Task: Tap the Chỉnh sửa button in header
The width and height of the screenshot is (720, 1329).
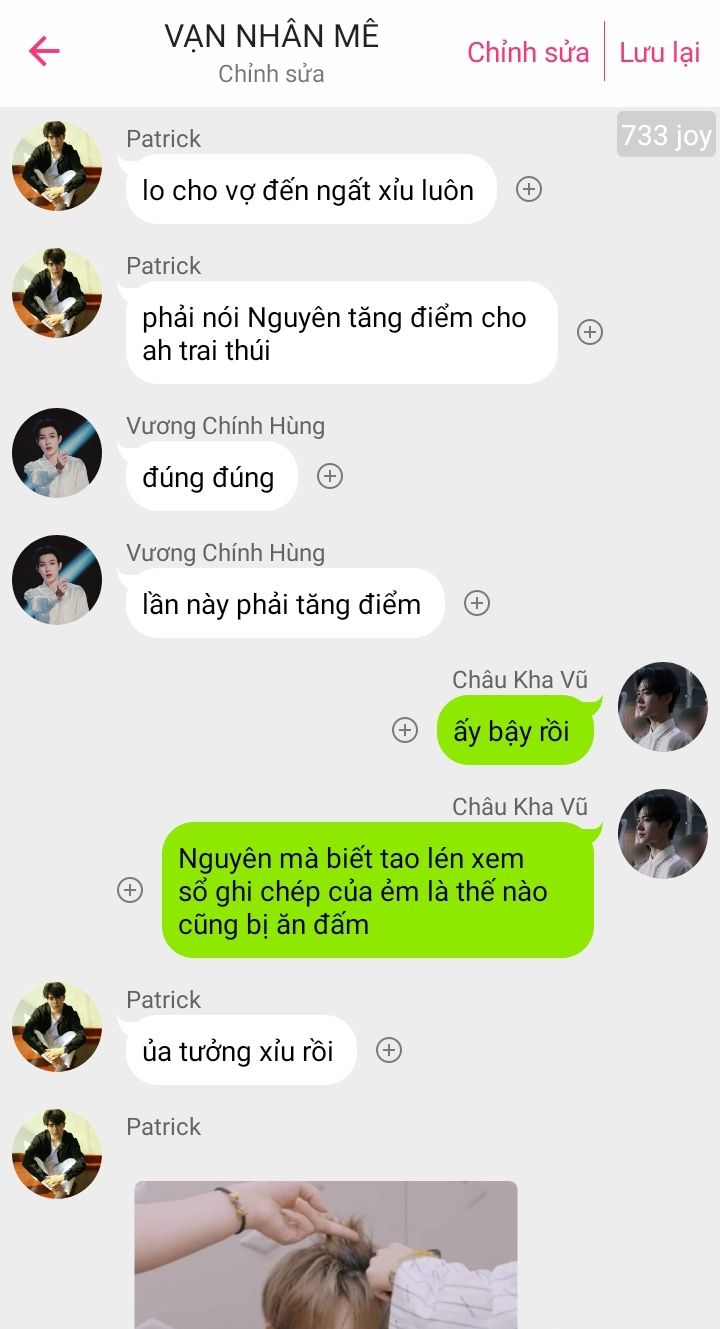Action: click(x=528, y=52)
